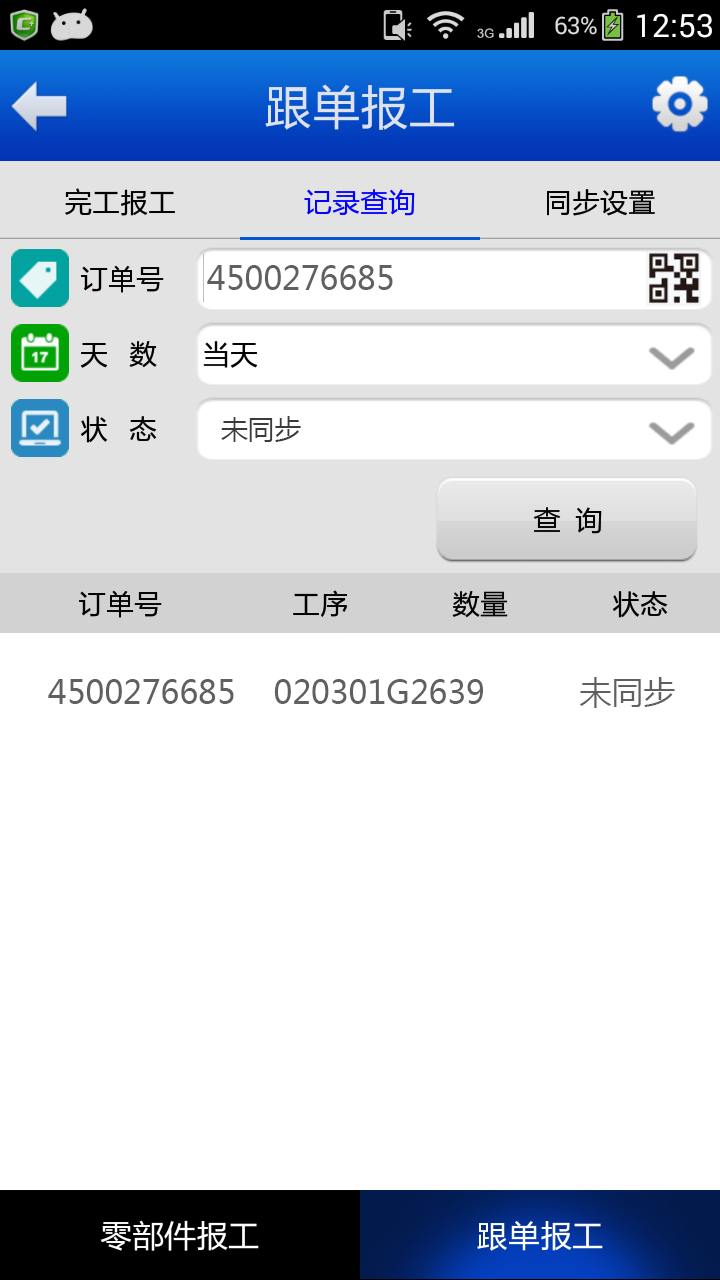
Task: Select the 记录查询 tab
Action: coord(360,203)
